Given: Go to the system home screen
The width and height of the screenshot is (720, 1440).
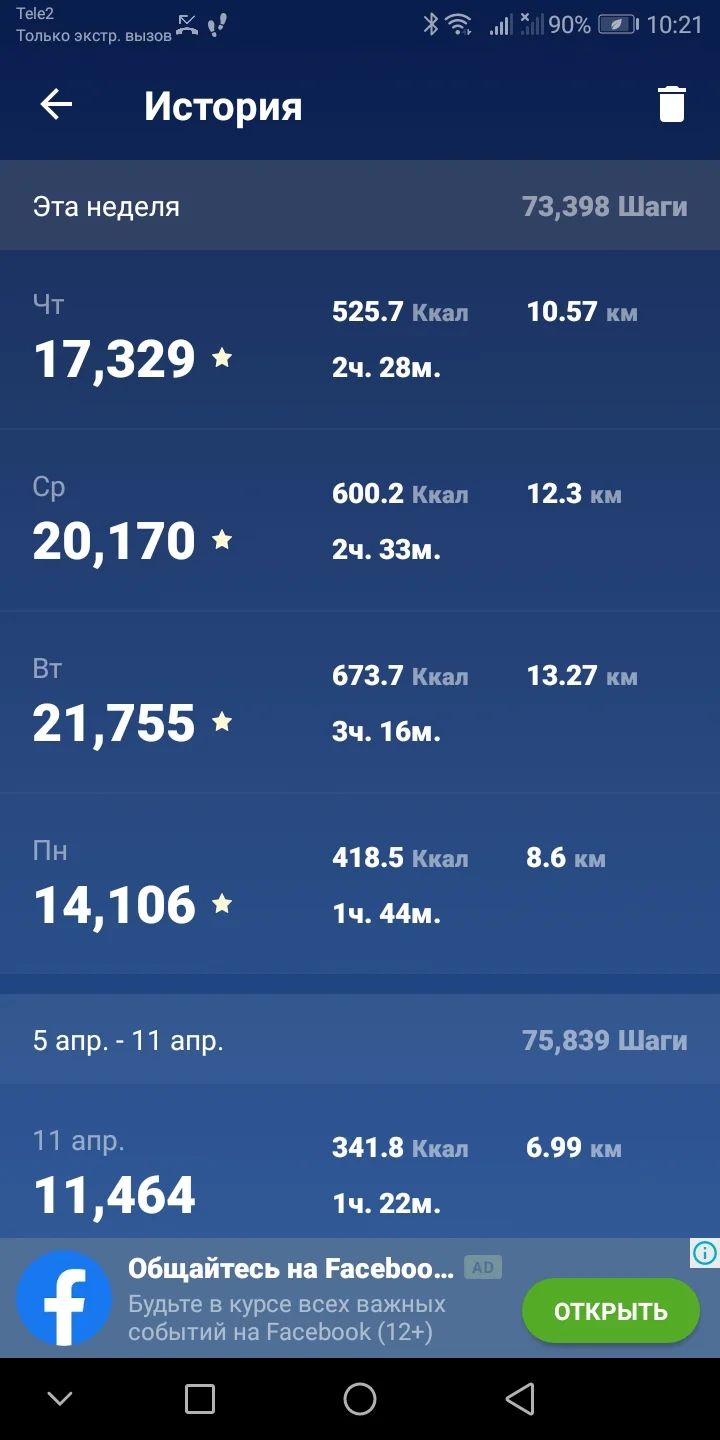Looking at the screenshot, I should 360,1399.
